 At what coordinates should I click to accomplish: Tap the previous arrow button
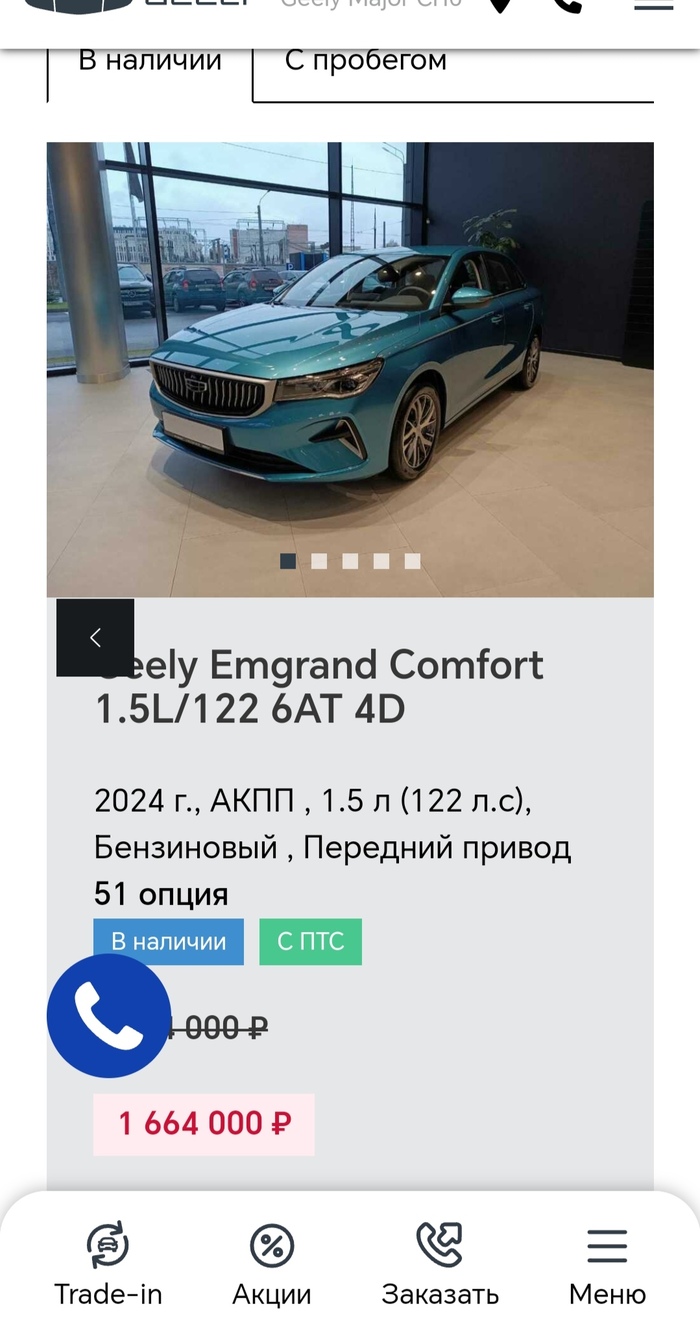click(95, 638)
